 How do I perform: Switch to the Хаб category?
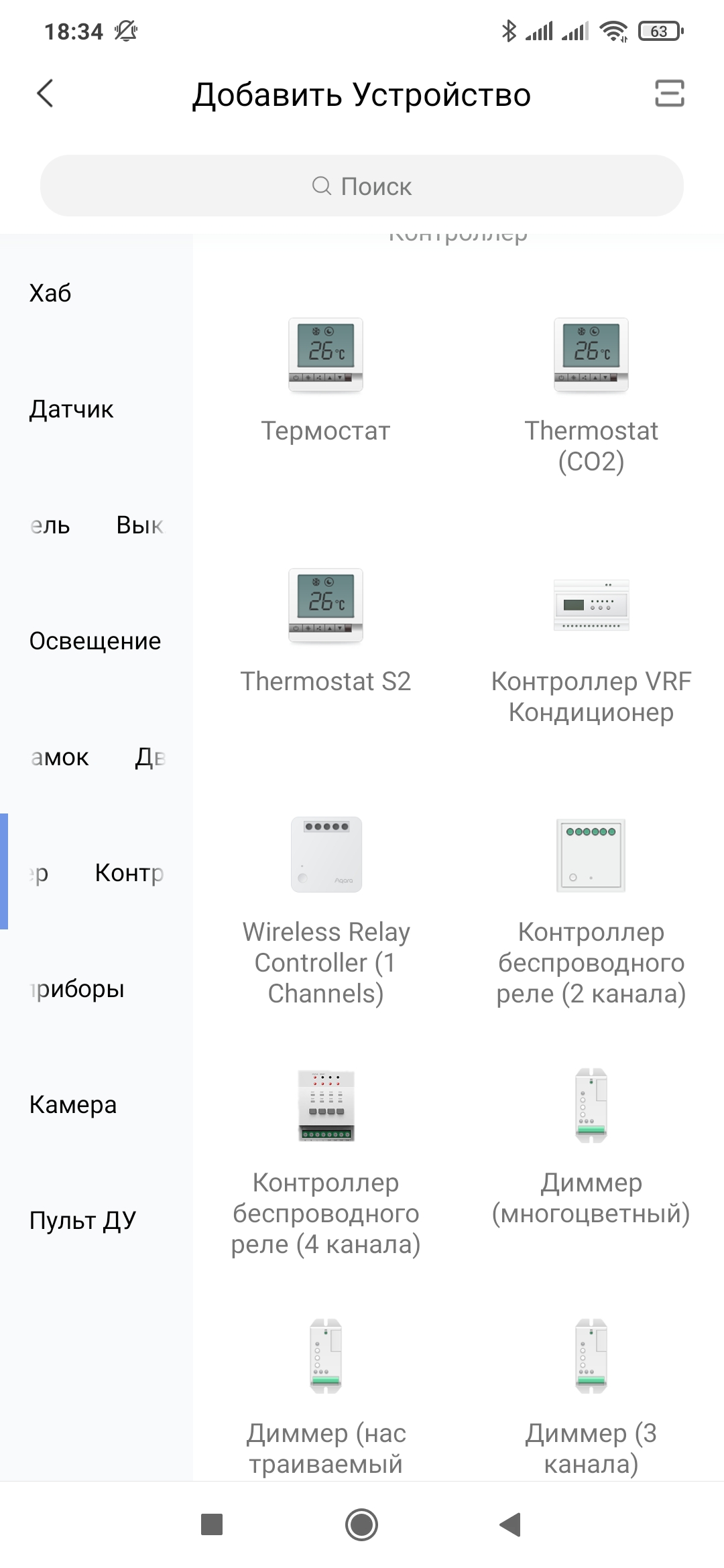[50, 293]
